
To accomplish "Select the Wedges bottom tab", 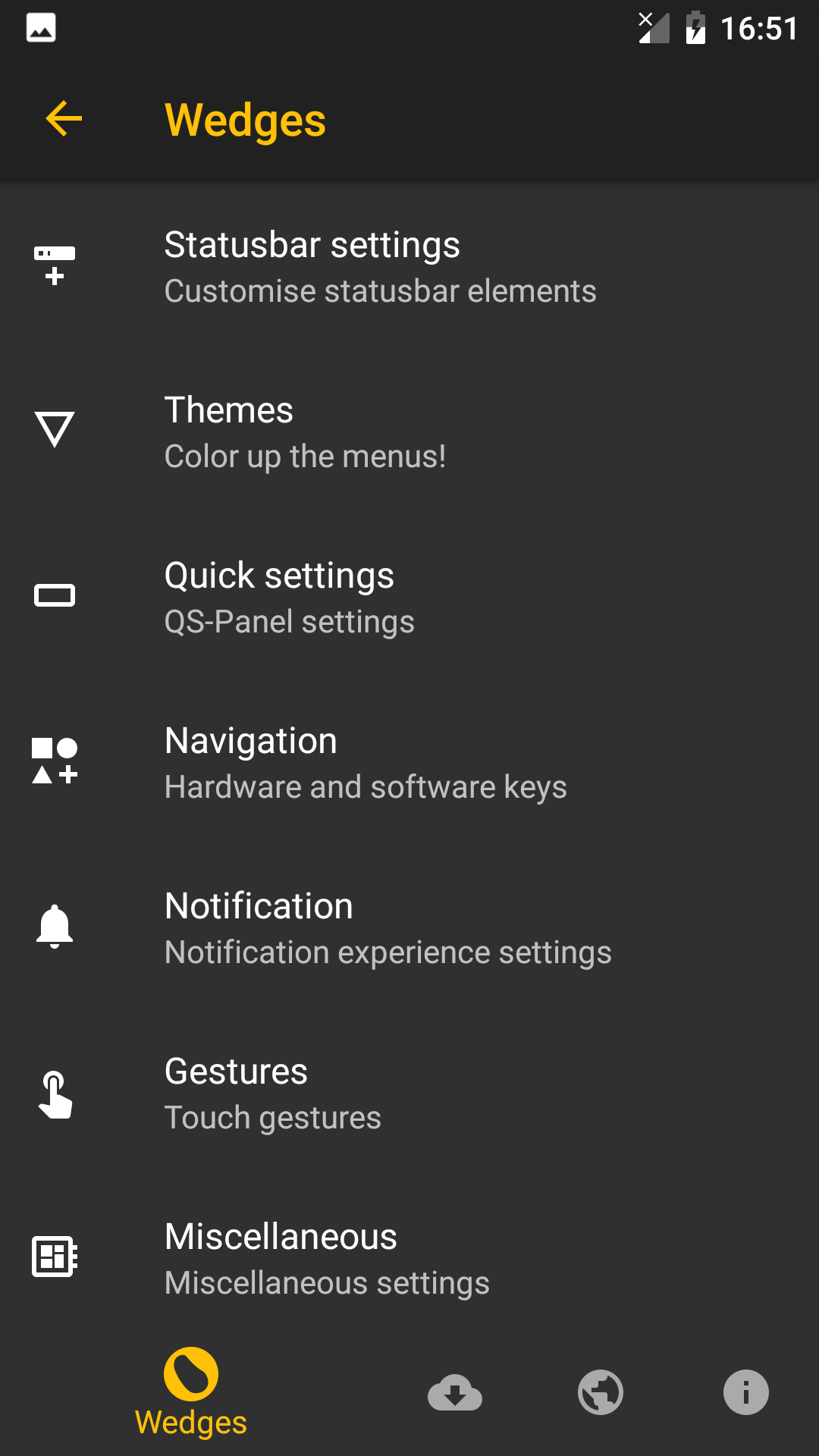I will tap(191, 1393).
